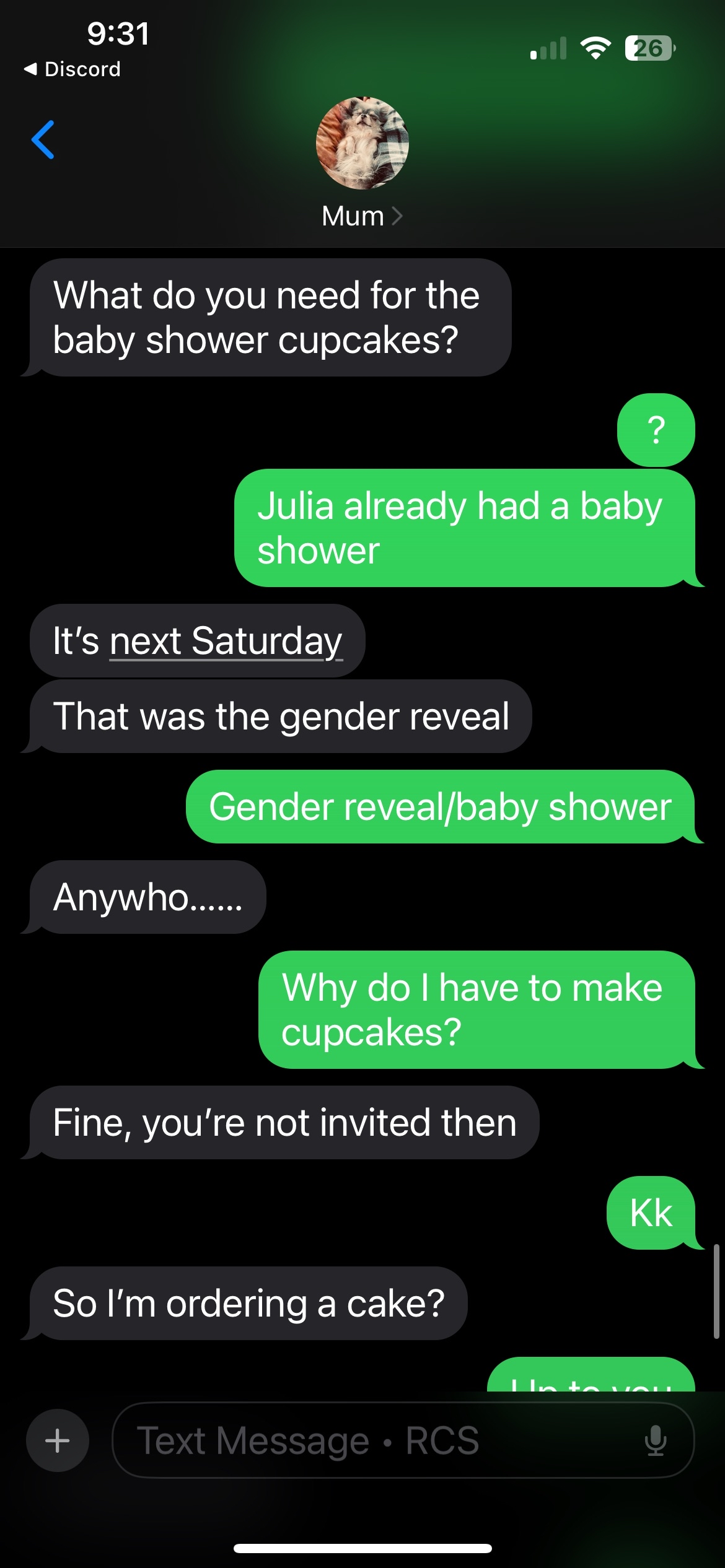Open Mum's contact details
The height and width of the screenshot is (1568, 725).
[x=362, y=216]
